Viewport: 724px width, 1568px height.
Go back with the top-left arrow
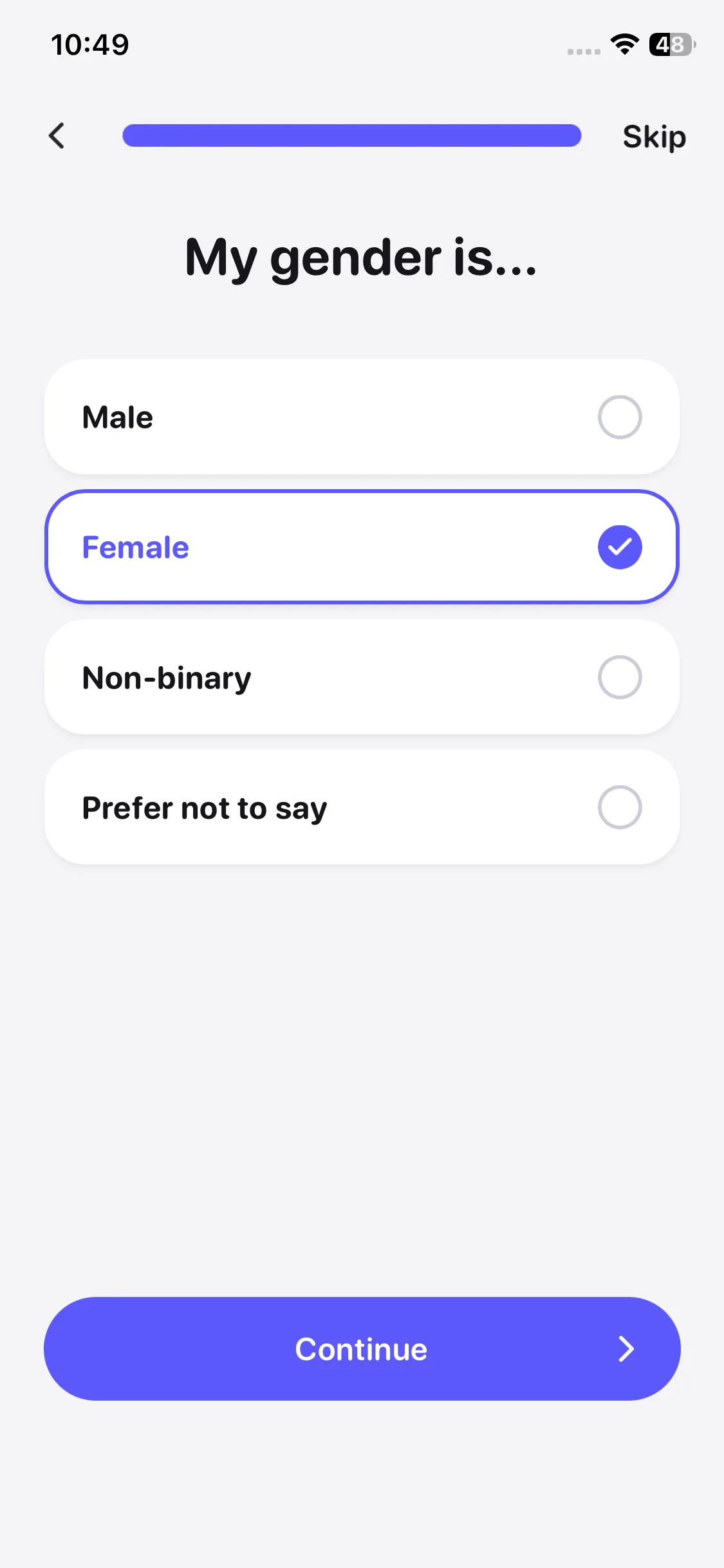click(x=57, y=136)
